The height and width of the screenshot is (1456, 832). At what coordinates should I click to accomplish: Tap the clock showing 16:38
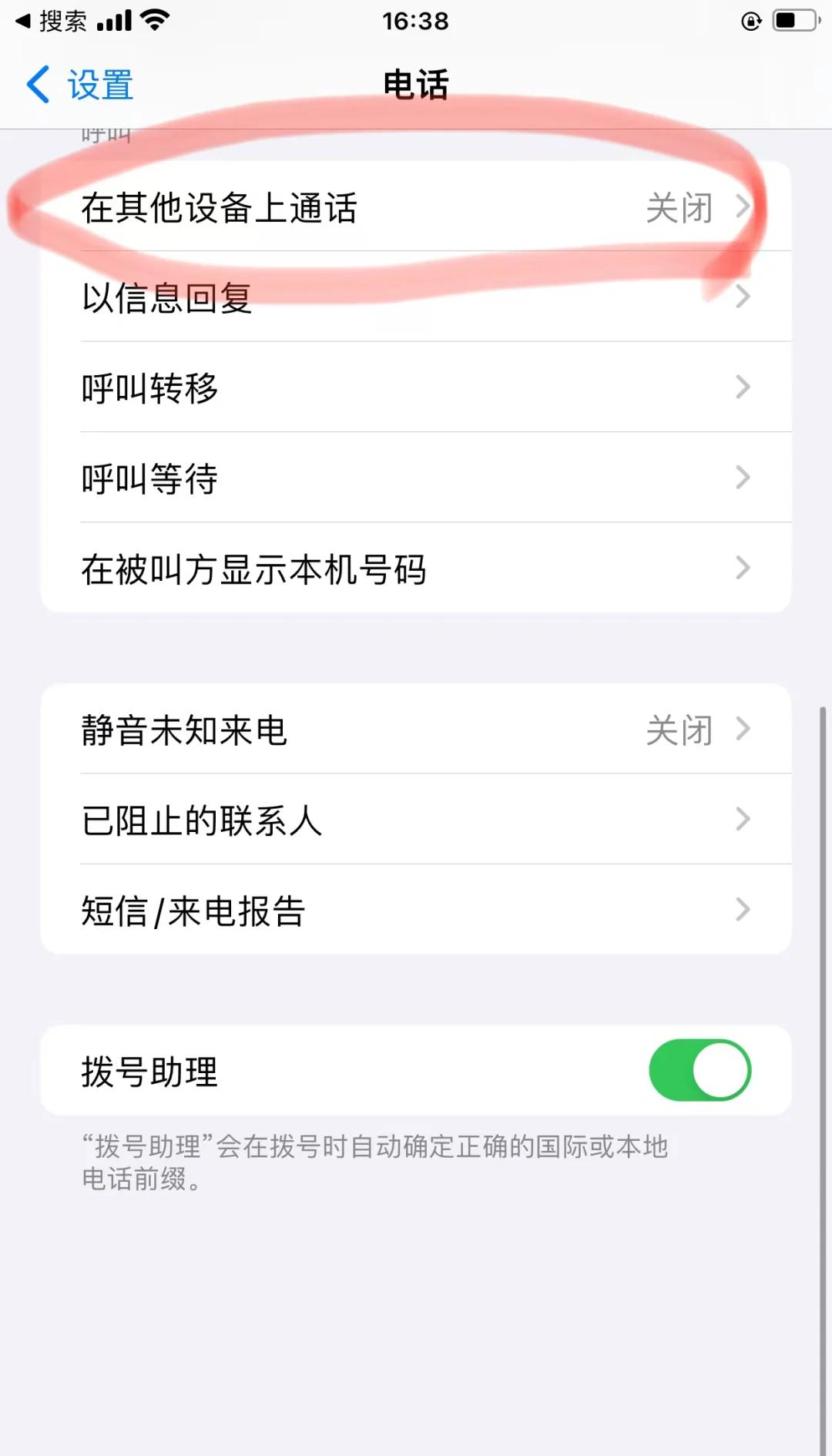[415, 21]
